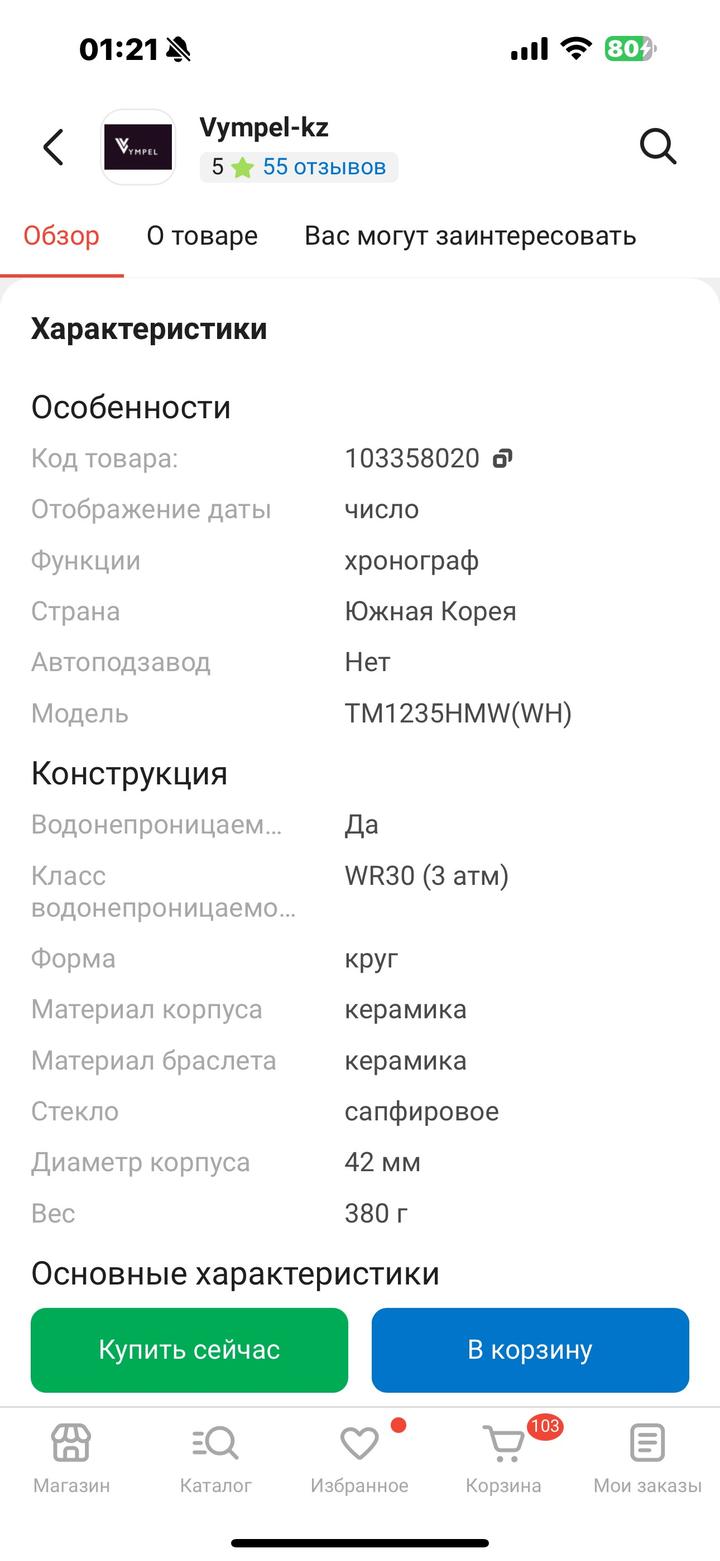Add the watch В корзину
This screenshot has width=720, height=1561.
click(530, 1349)
